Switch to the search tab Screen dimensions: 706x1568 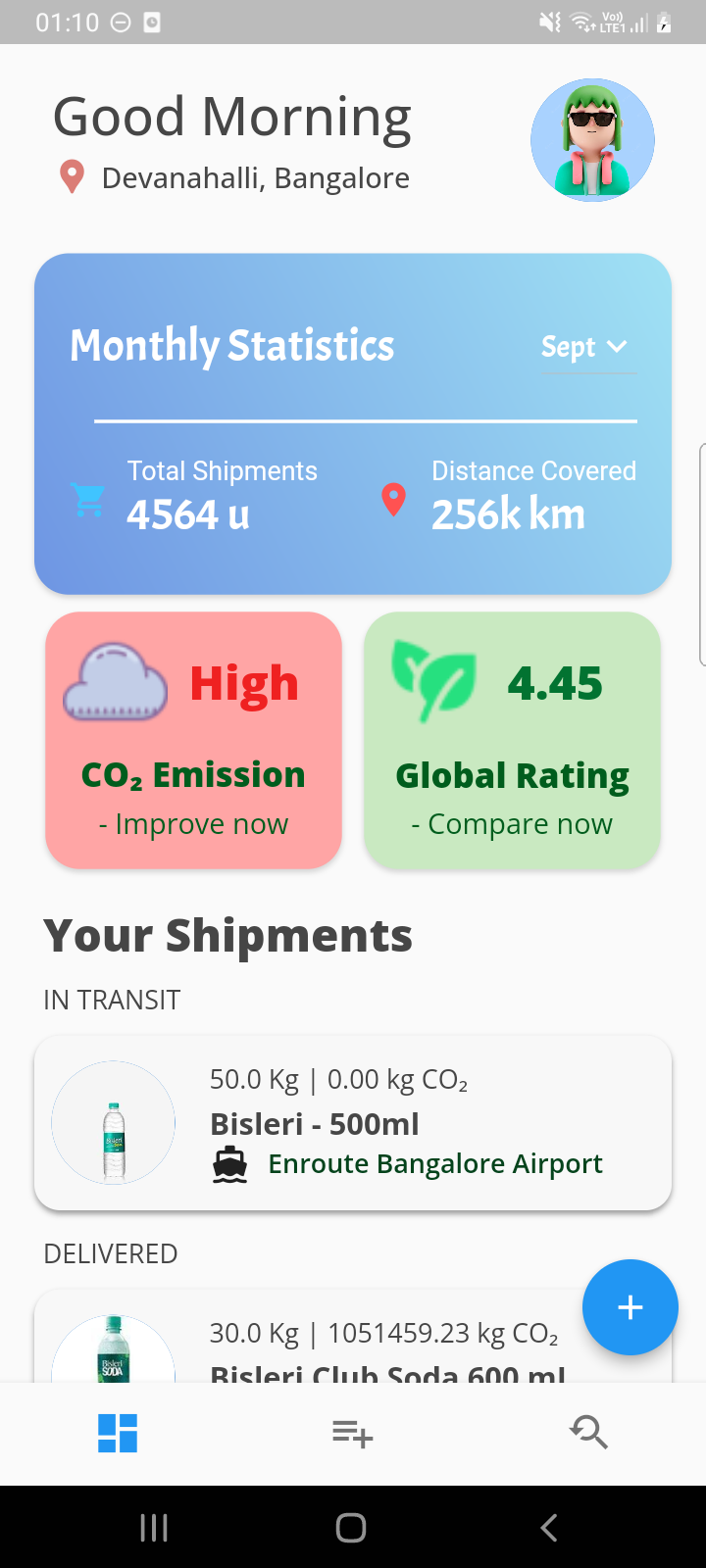588,1433
